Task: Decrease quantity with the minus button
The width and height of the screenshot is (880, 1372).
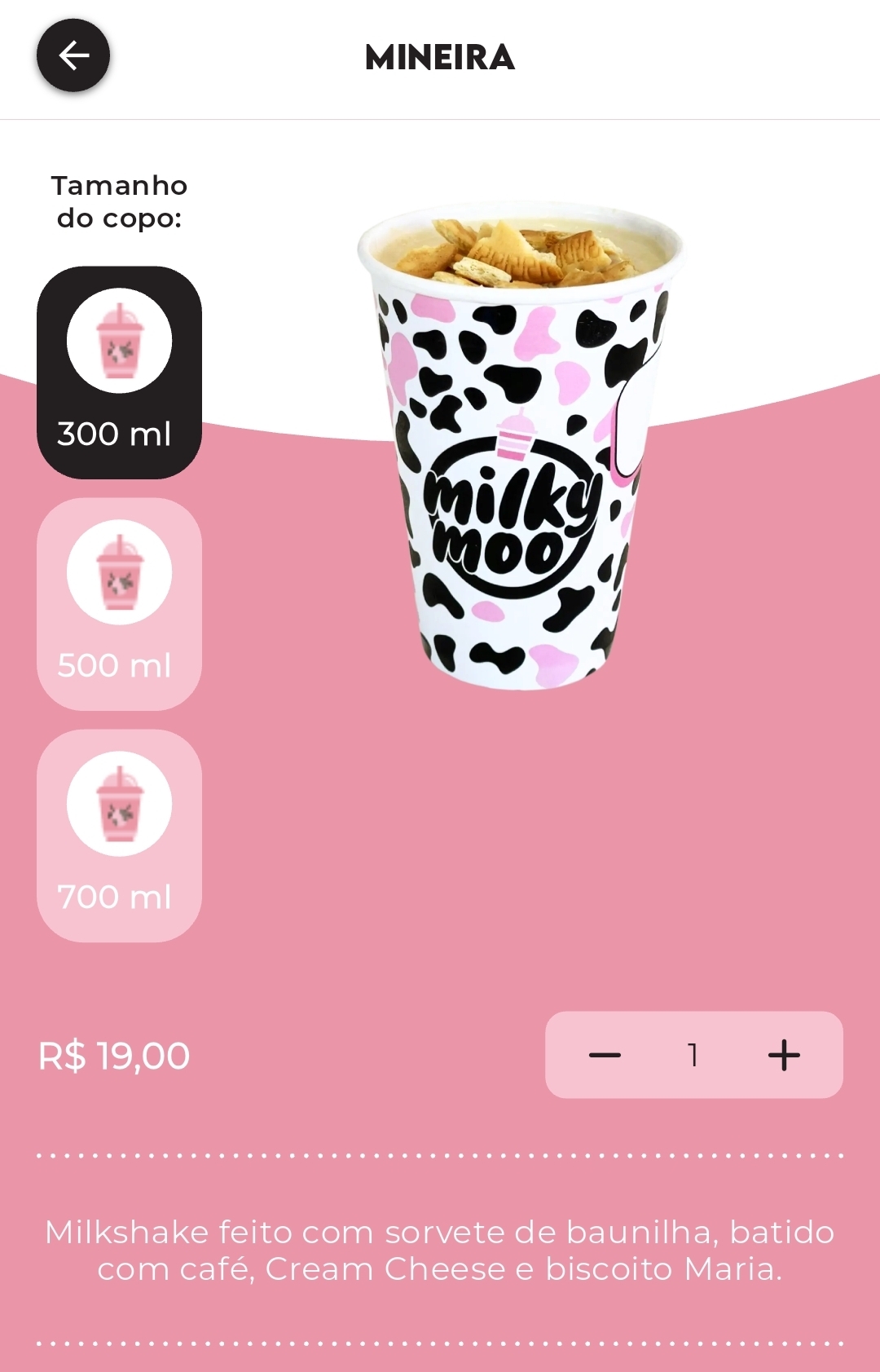Action: (x=605, y=1055)
